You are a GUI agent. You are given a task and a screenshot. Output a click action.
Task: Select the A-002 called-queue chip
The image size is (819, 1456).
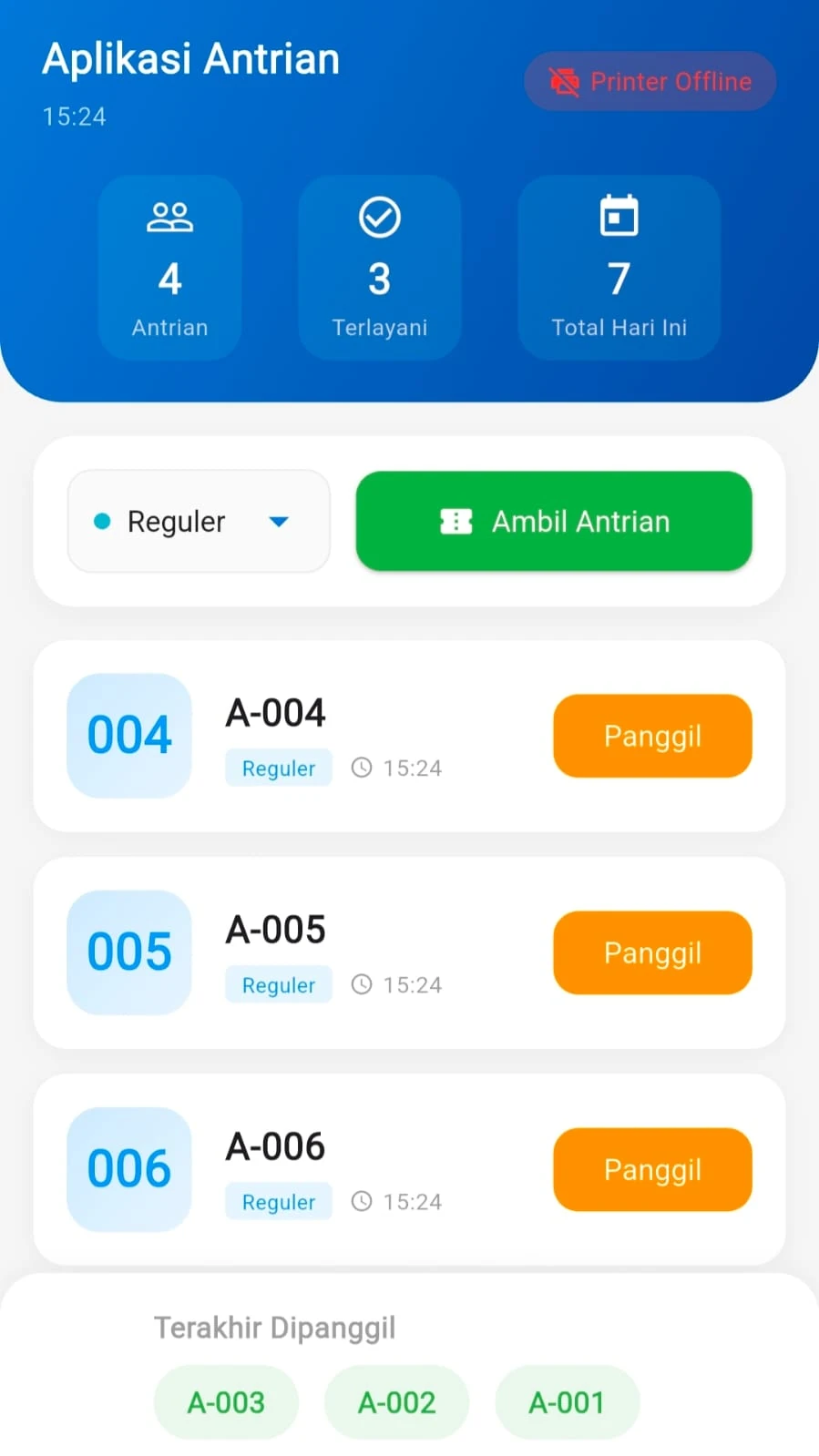coord(396,1402)
